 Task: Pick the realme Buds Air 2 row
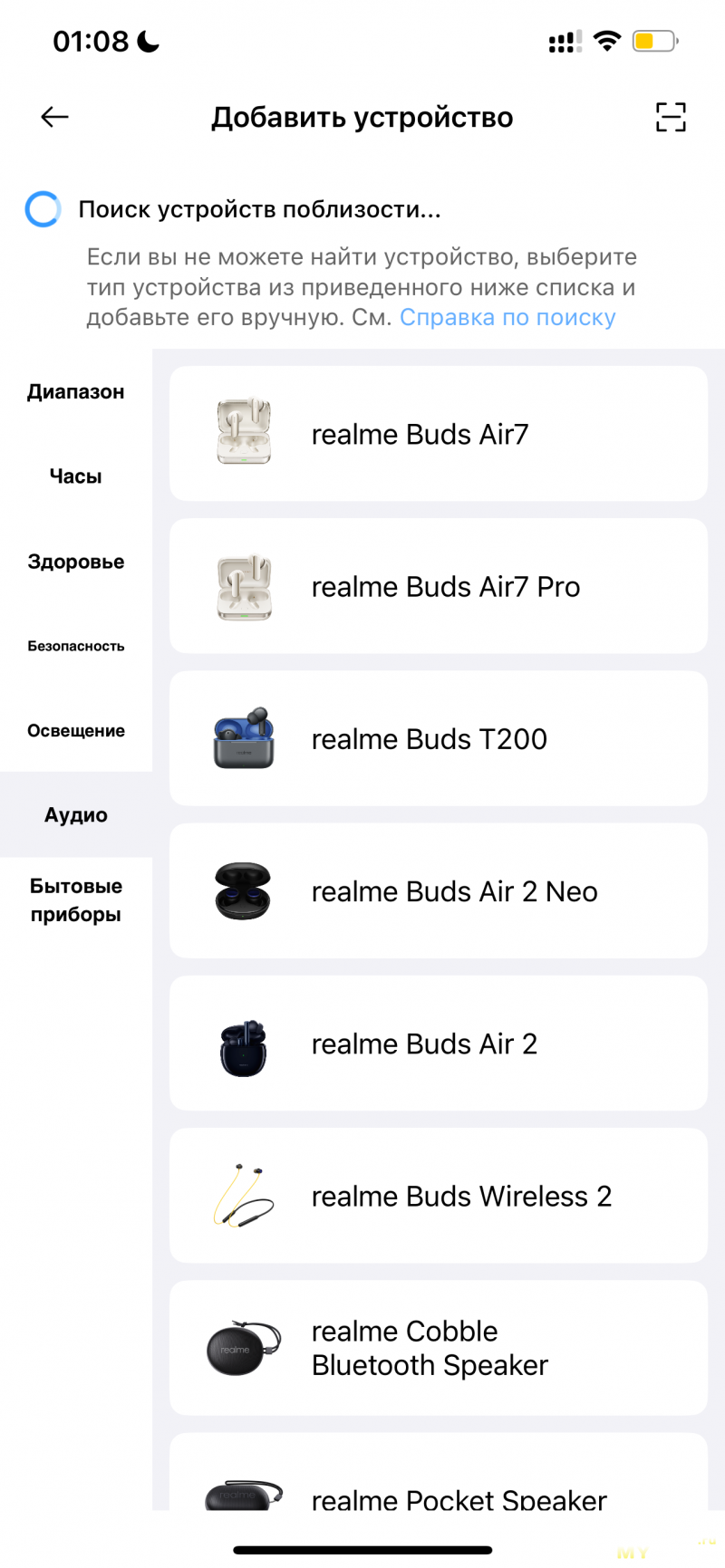click(439, 1044)
